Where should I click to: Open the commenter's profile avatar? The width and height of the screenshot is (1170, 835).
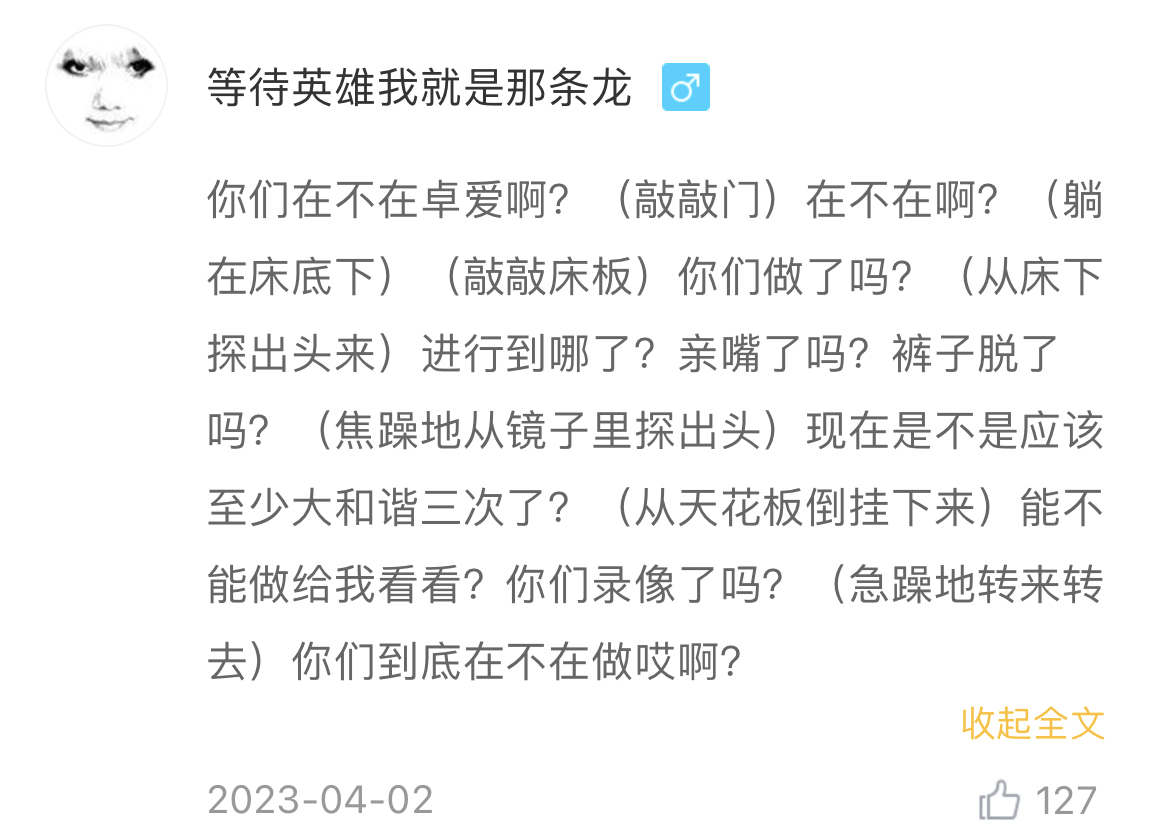point(107,87)
